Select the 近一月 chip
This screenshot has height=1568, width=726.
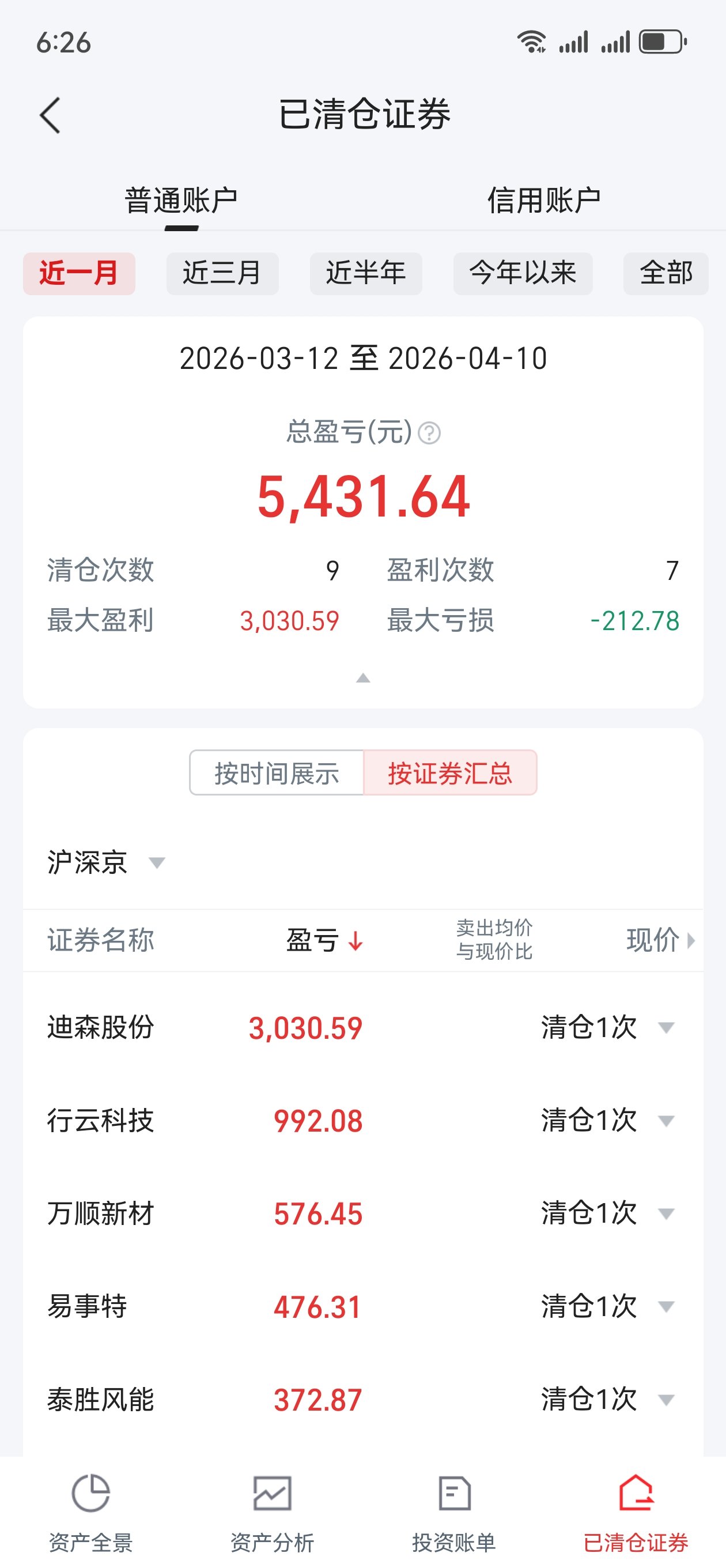coord(79,273)
